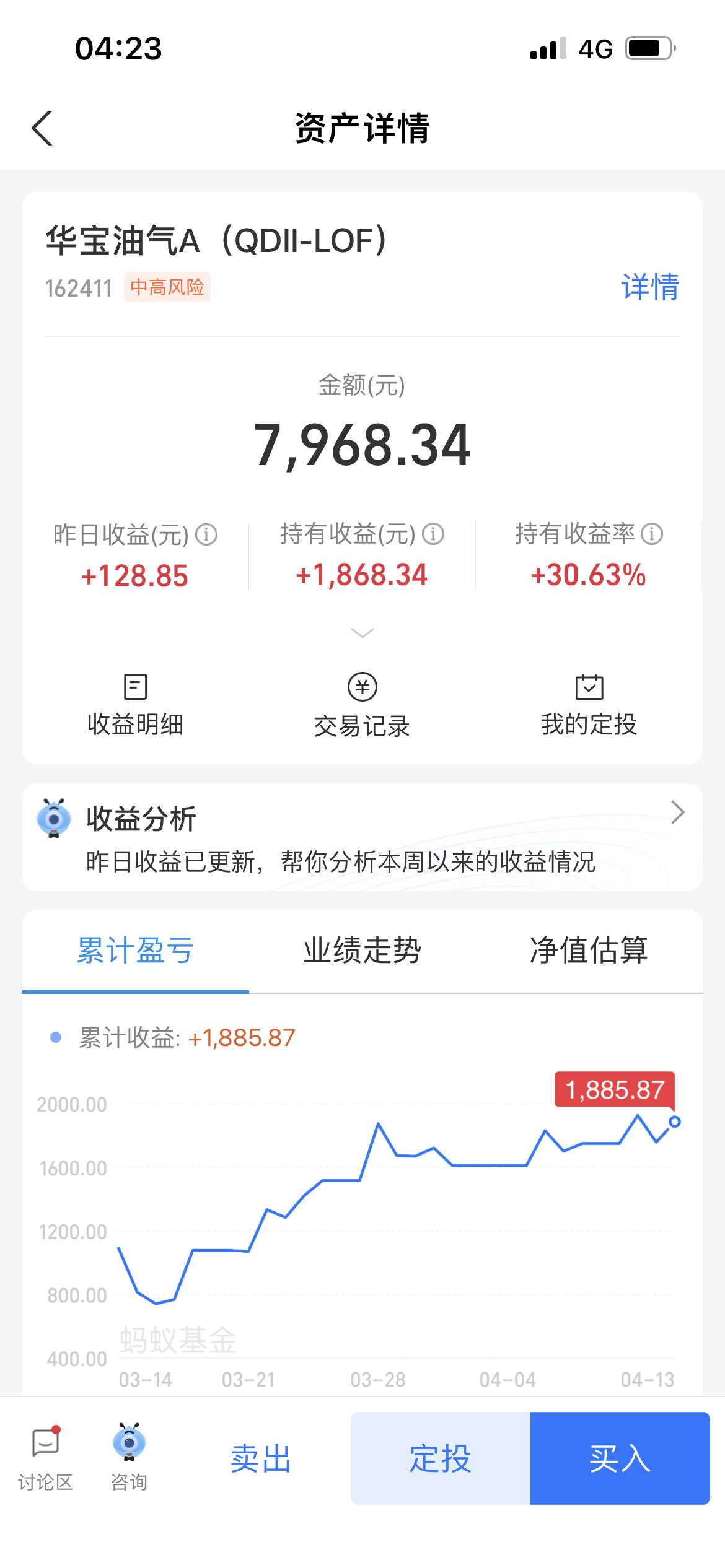Open 收益明细
Image resolution: width=725 pixels, height=1568 pixels.
[135, 706]
